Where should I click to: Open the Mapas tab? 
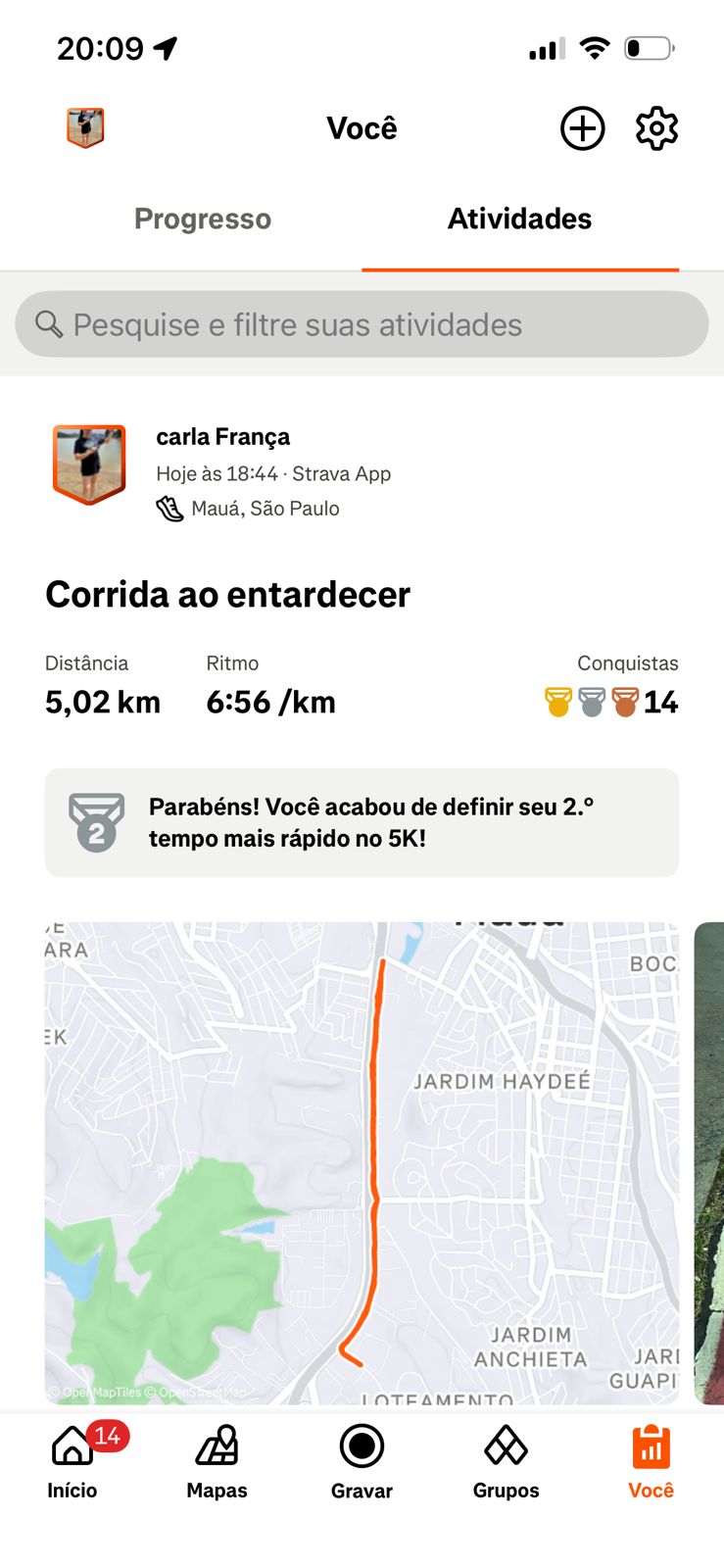pyautogui.click(x=217, y=1460)
